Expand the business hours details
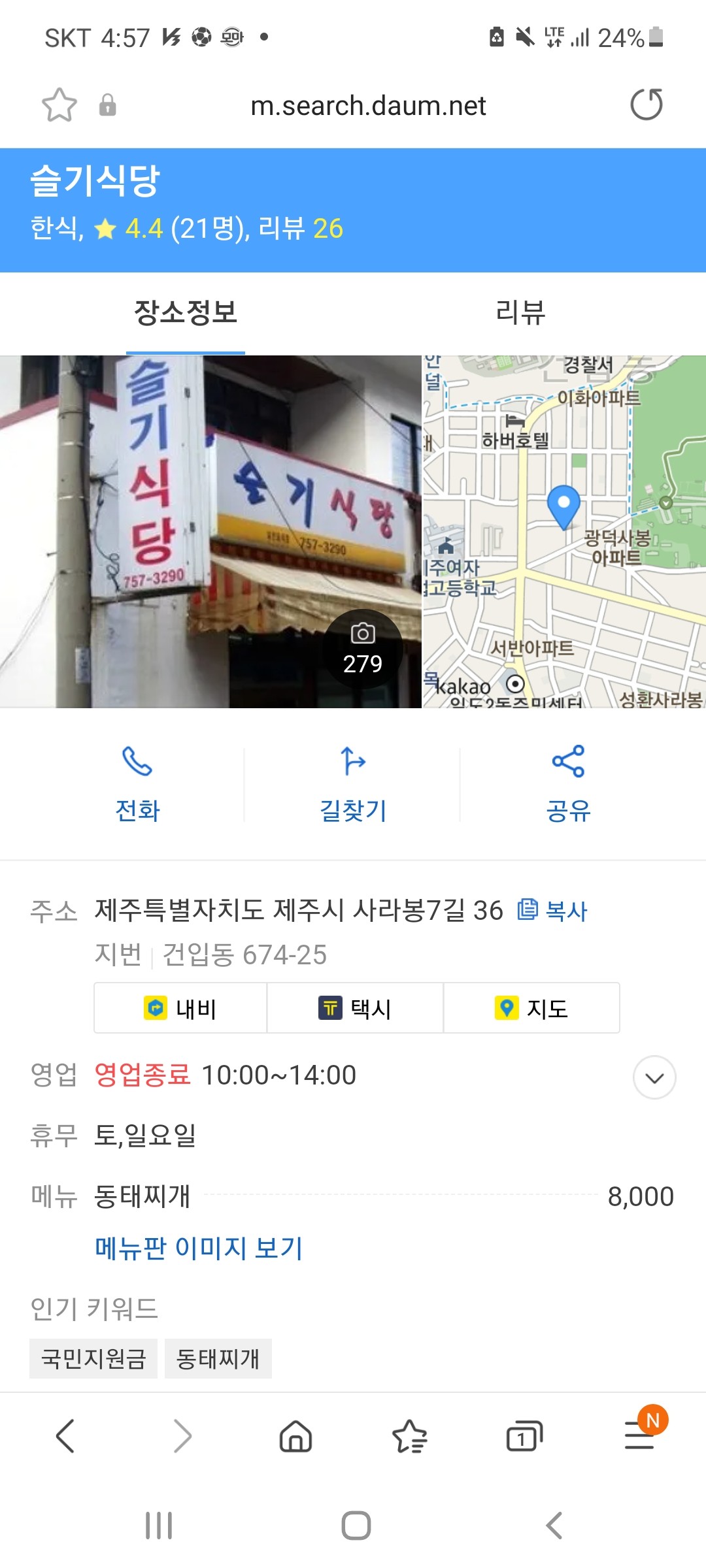706x1568 pixels. tap(654, 1077)
